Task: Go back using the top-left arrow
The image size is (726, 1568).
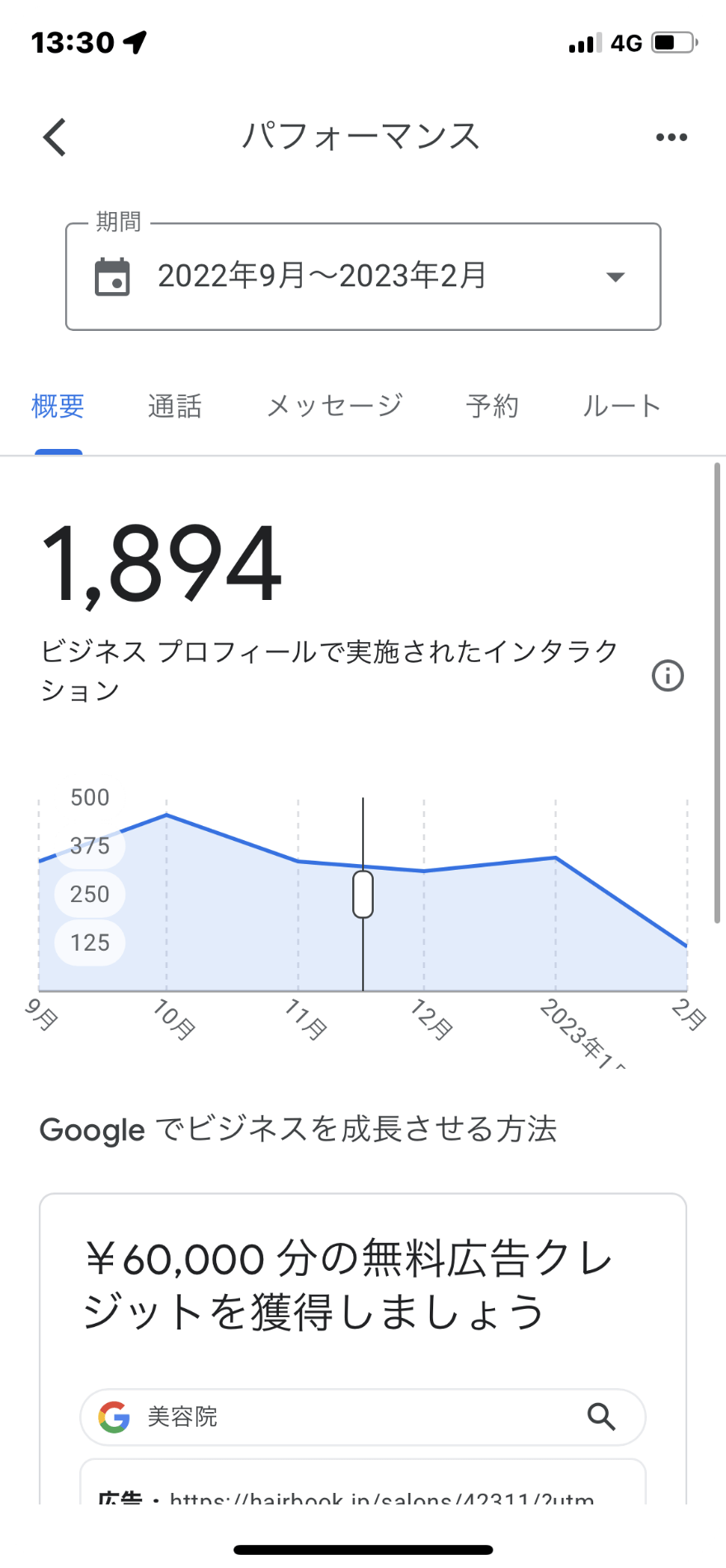Action: click(x=54, y=137)
